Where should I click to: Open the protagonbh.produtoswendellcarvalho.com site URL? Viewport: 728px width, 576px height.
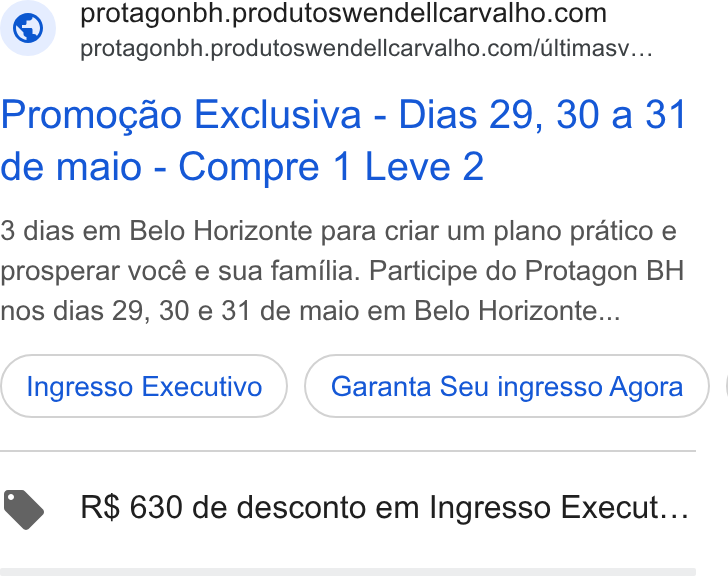tap(366, 49)
